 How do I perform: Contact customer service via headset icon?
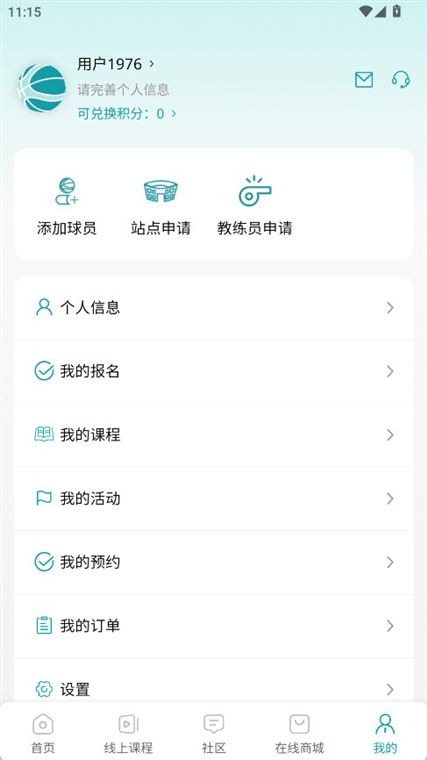click(x=401, y=79)
